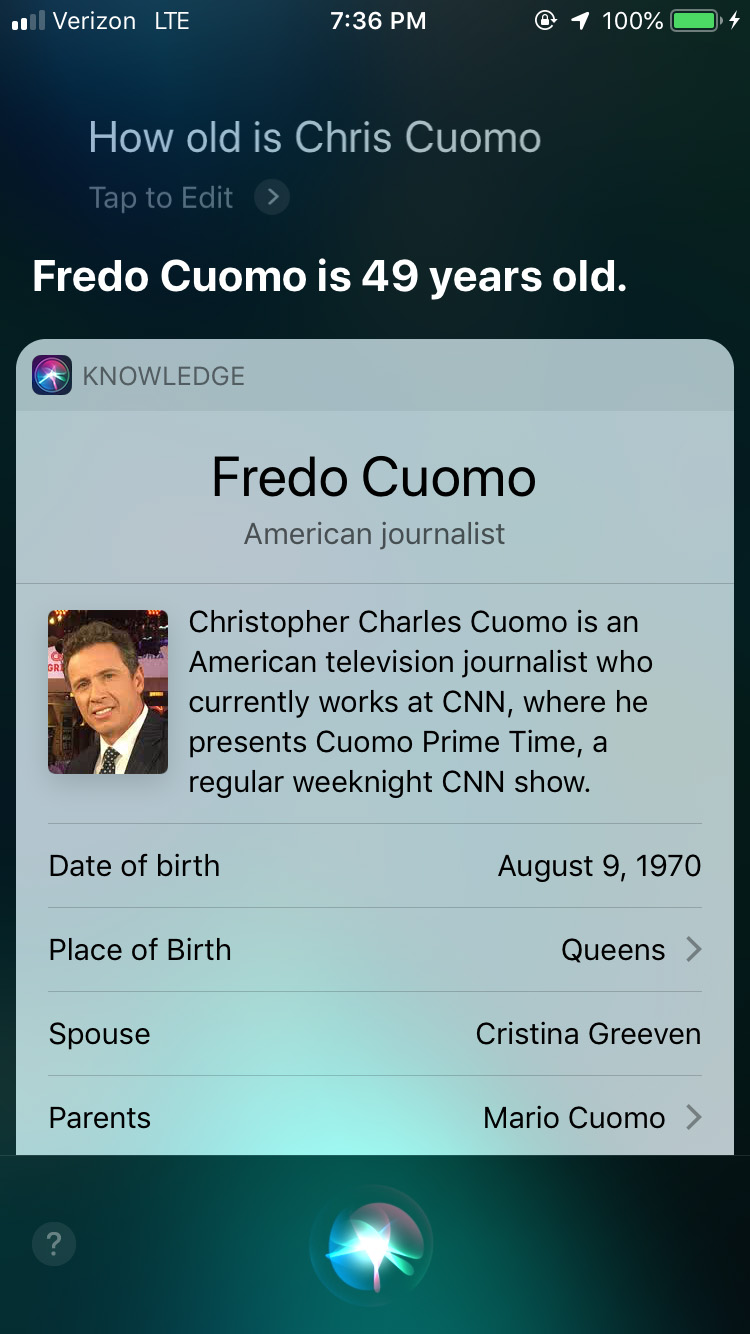Tap the Verizon carrier label

[x=94, y=20]
